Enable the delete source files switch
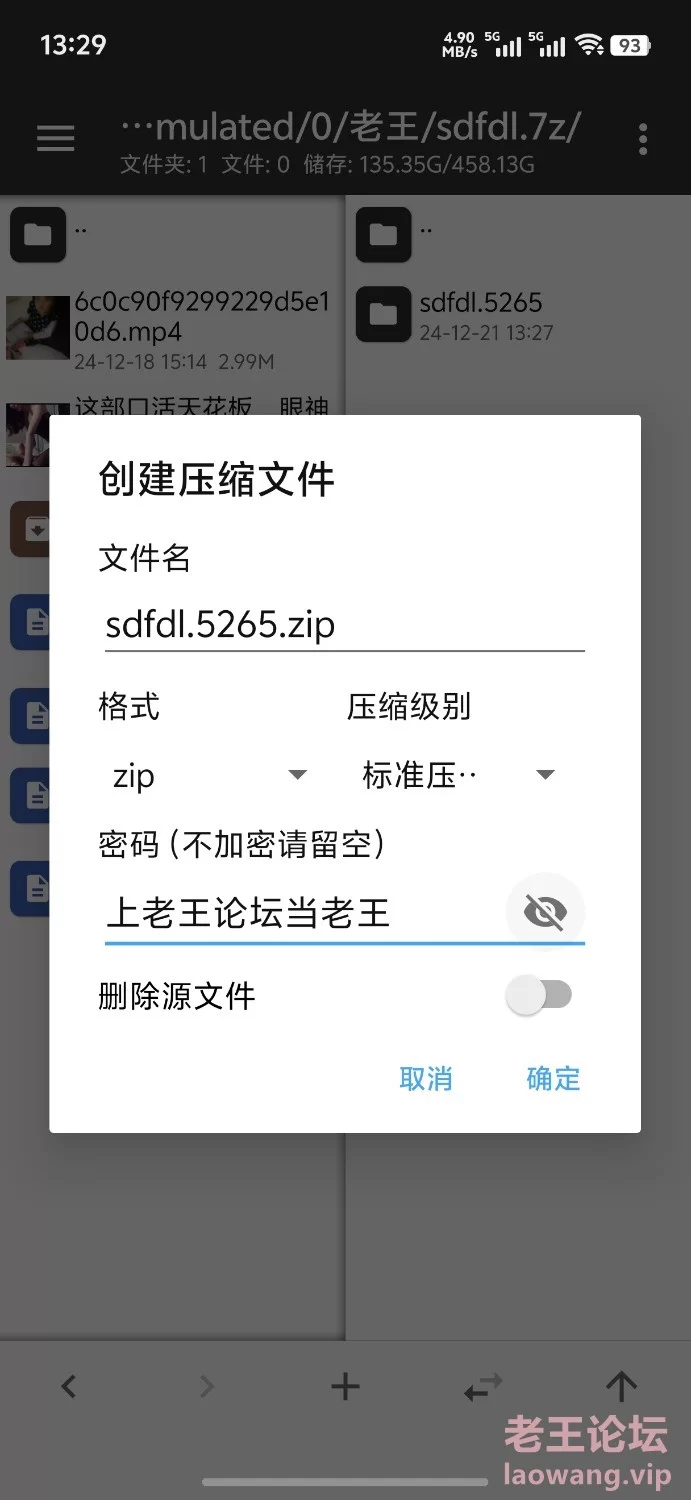The height and width of the screenshot is (1500, 691). point(540,995)
